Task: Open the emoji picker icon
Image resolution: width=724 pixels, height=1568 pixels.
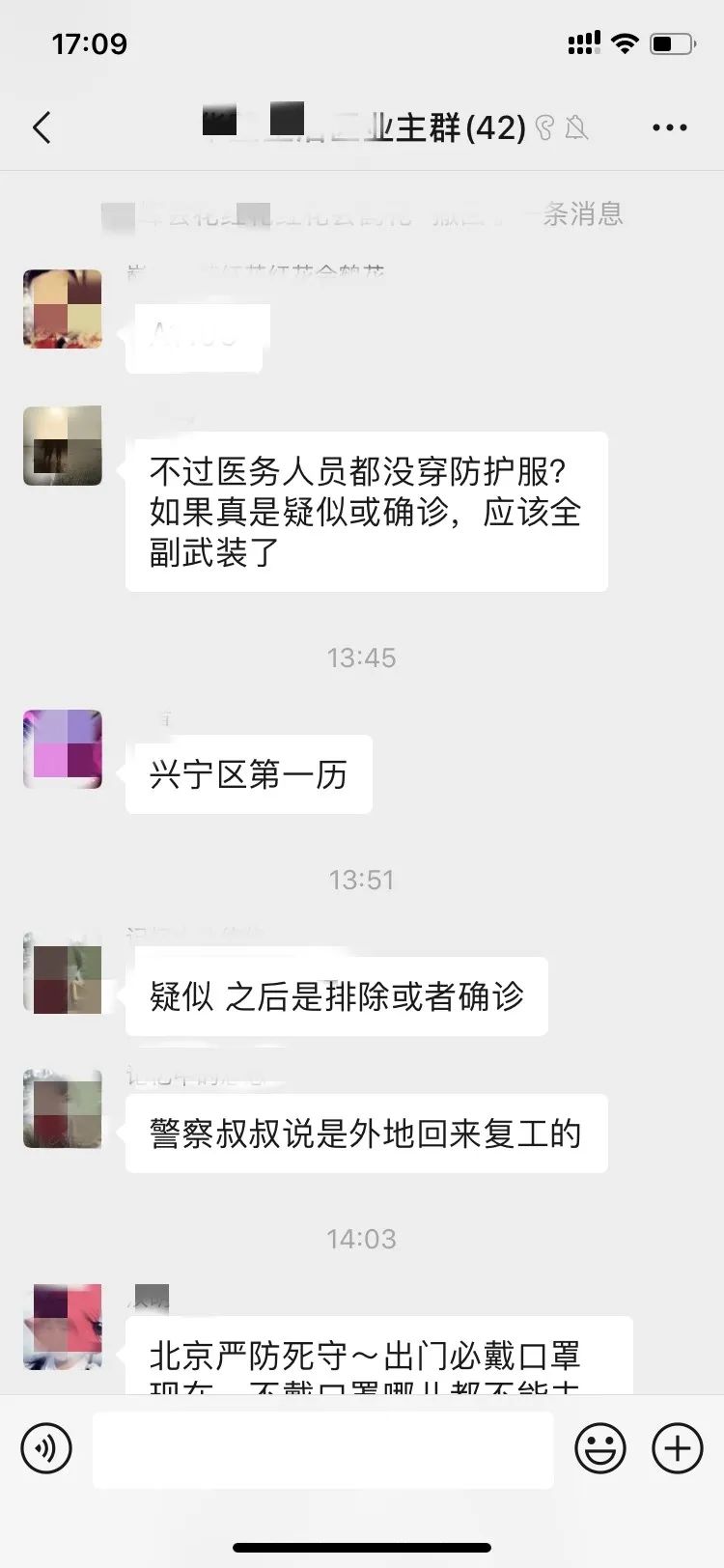Action: (x=600, y=1449)
